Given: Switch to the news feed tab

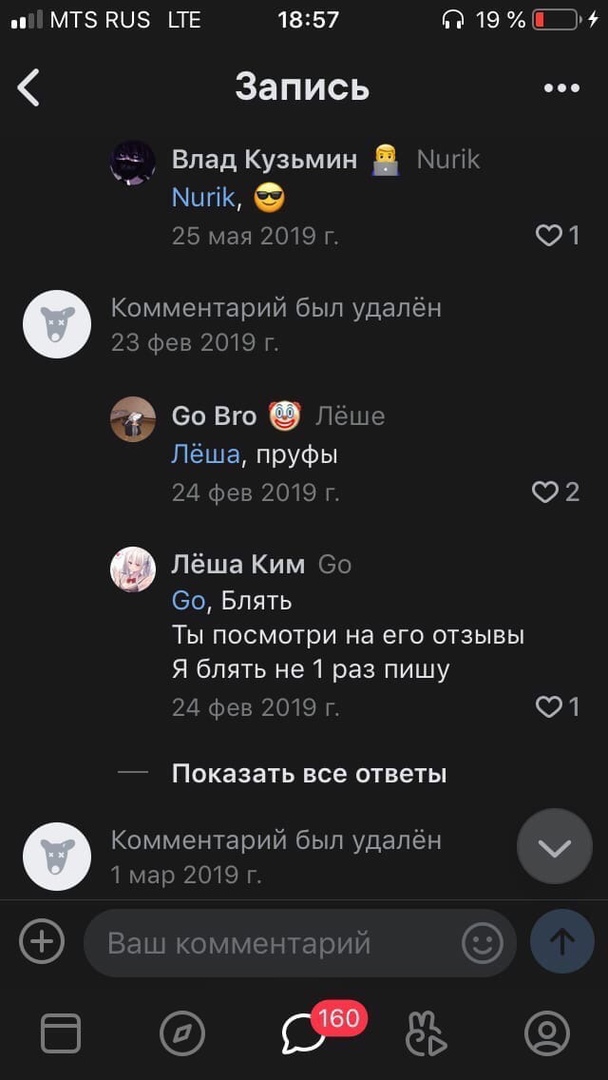Looking at the screenshot, I should click(60, 1033).
